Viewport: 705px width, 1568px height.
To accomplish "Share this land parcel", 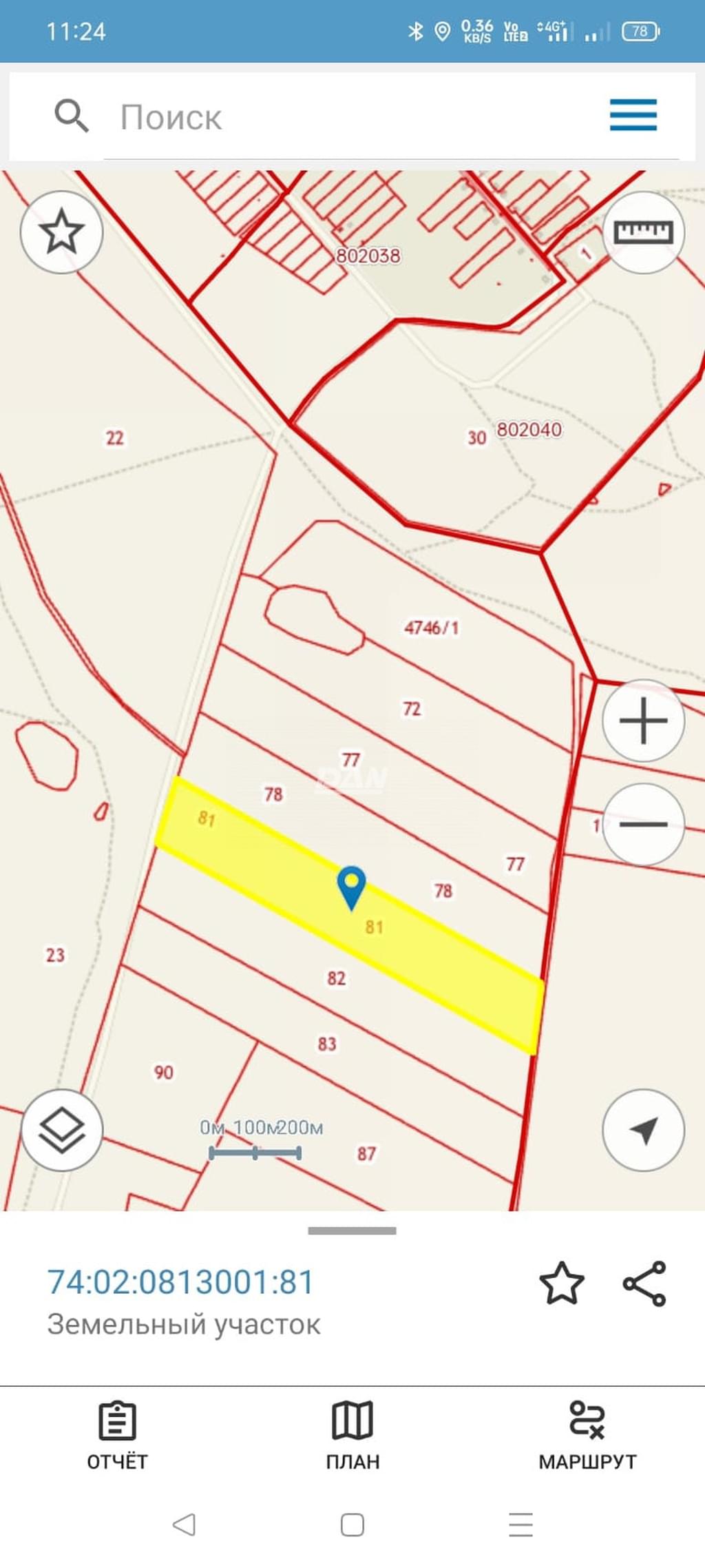I will click(644, 1283).
